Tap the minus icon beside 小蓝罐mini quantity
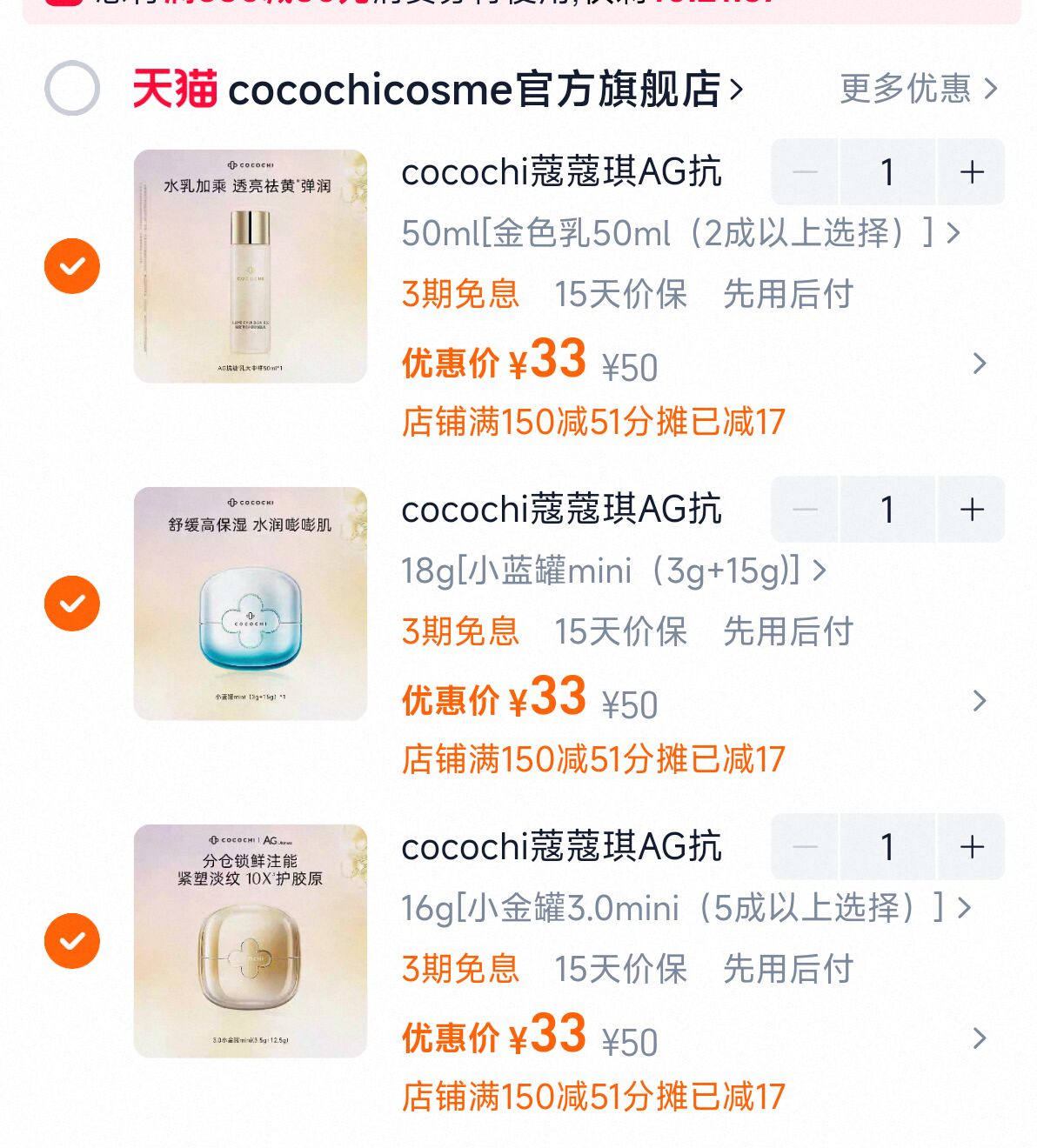The image size is (1037, 1148). click(x=804, y=511)
